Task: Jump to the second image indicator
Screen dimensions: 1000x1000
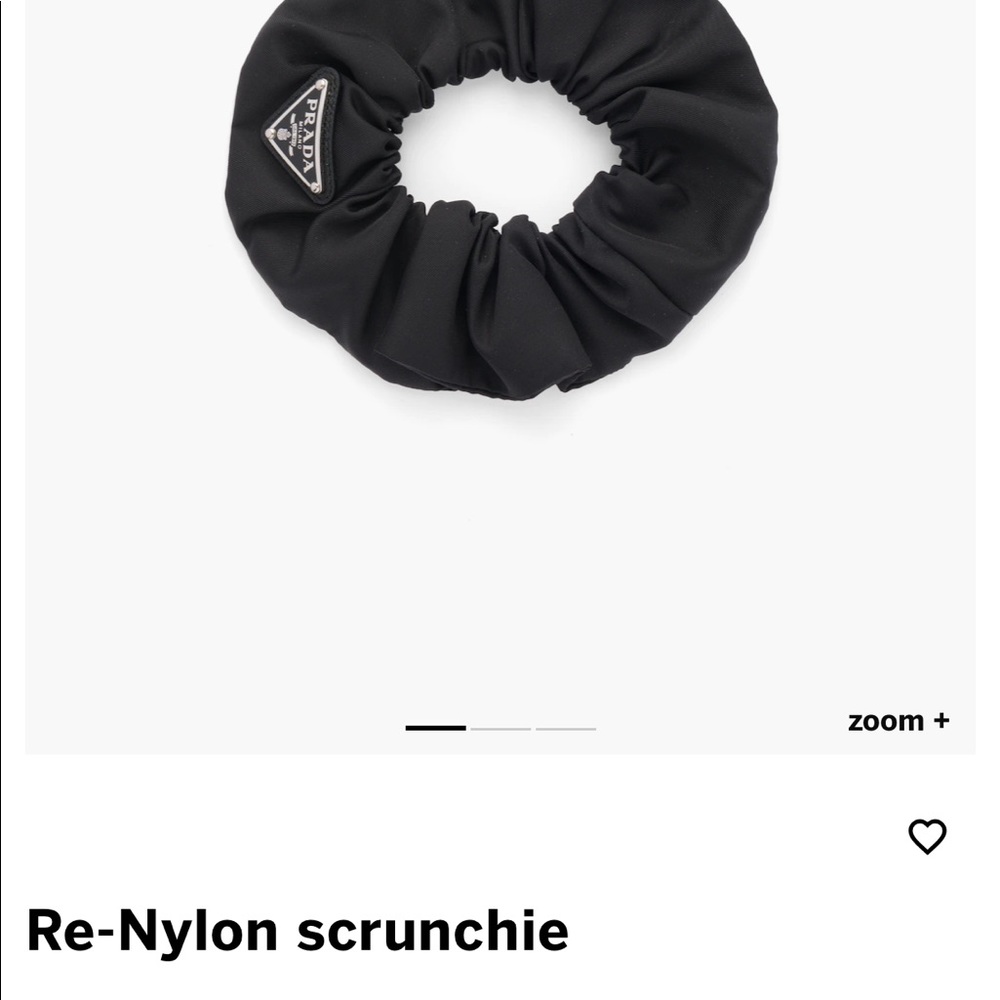Action: pyautogui.click(x=500, y=728)
